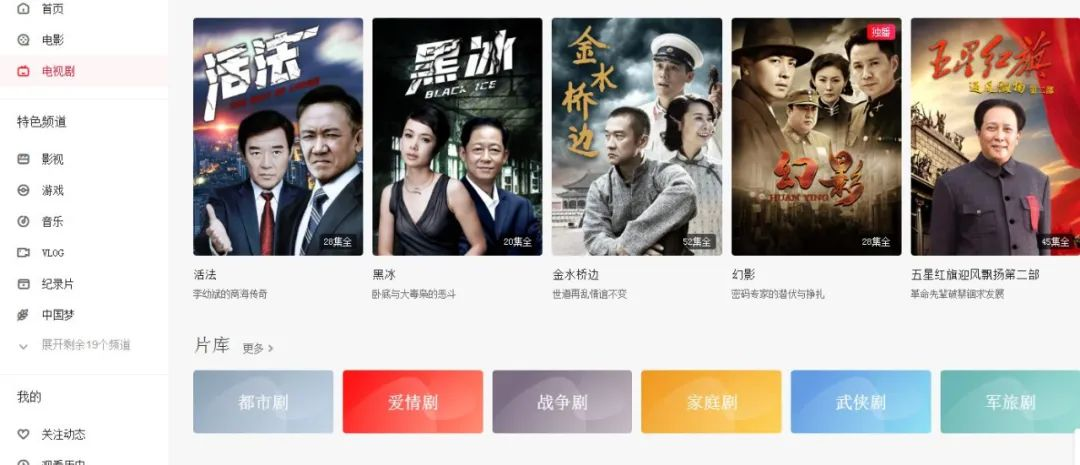Viewport: 1080px width, 465px height.
Task: Select 电视剧 in the sidebar
Action: click(57, 71)
